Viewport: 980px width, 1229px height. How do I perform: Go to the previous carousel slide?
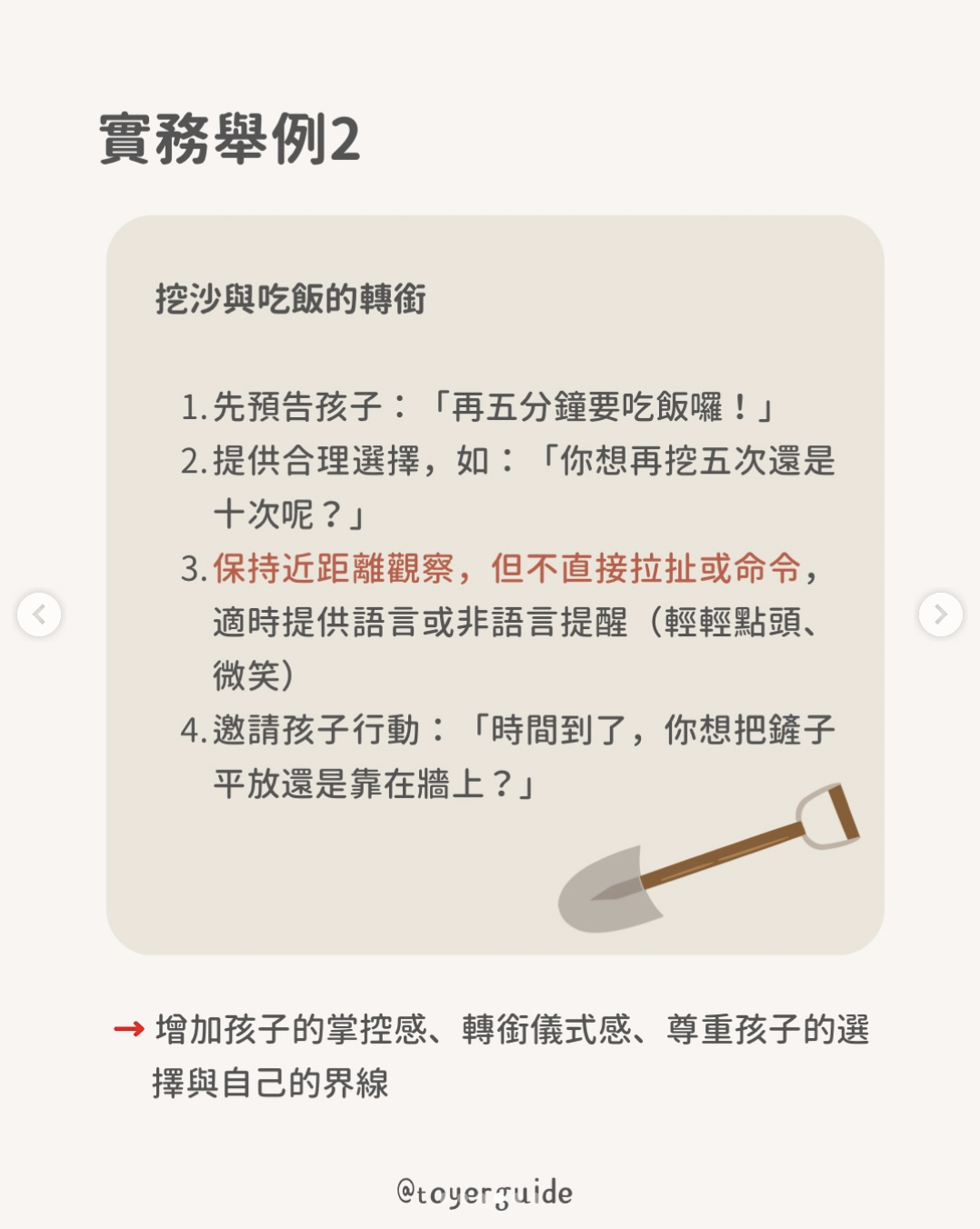(x=39, y=614)
